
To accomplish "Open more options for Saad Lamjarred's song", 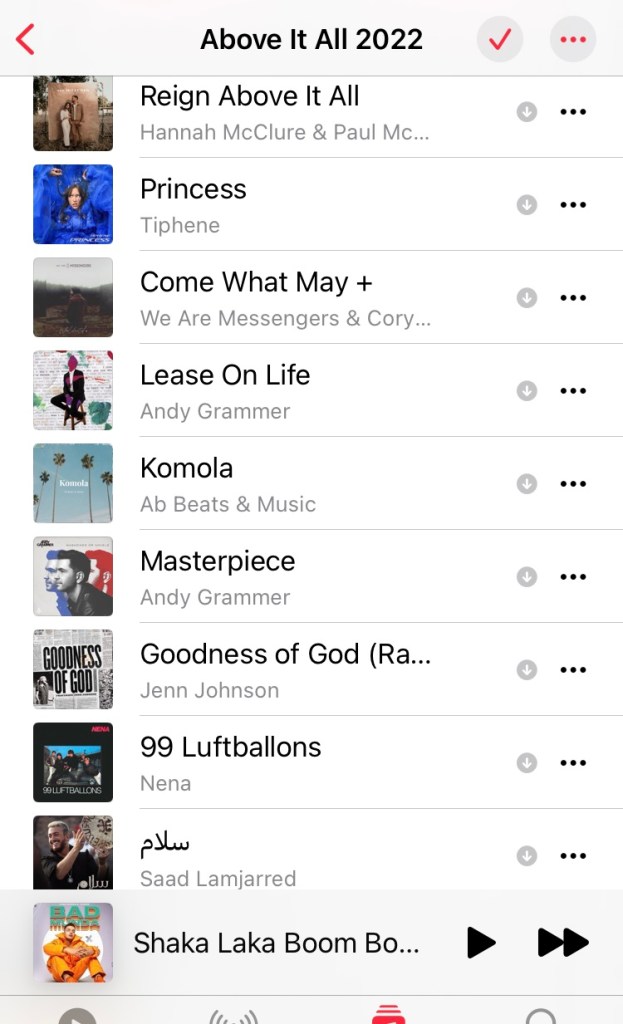I will coord(573,856).
